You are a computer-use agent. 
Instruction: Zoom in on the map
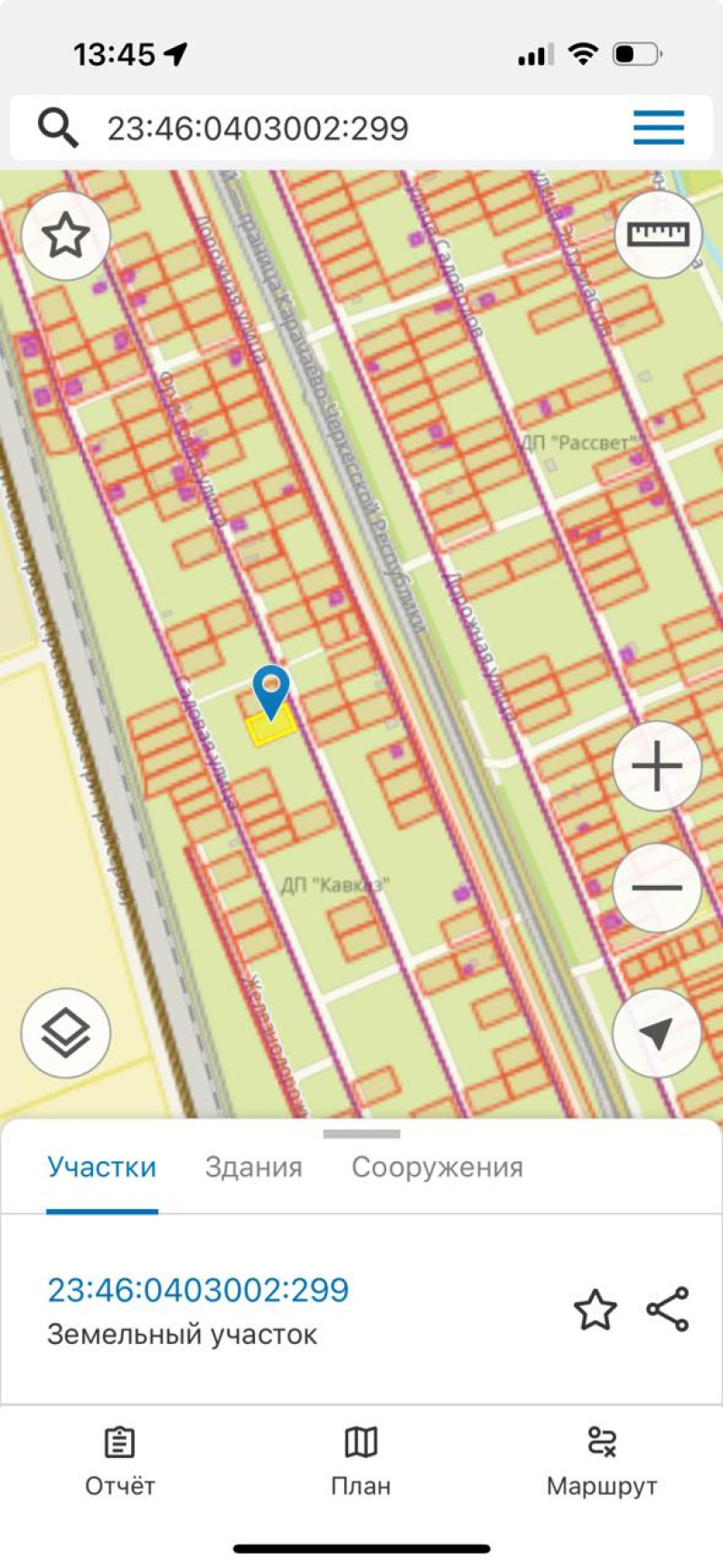[x=657, y=766]
